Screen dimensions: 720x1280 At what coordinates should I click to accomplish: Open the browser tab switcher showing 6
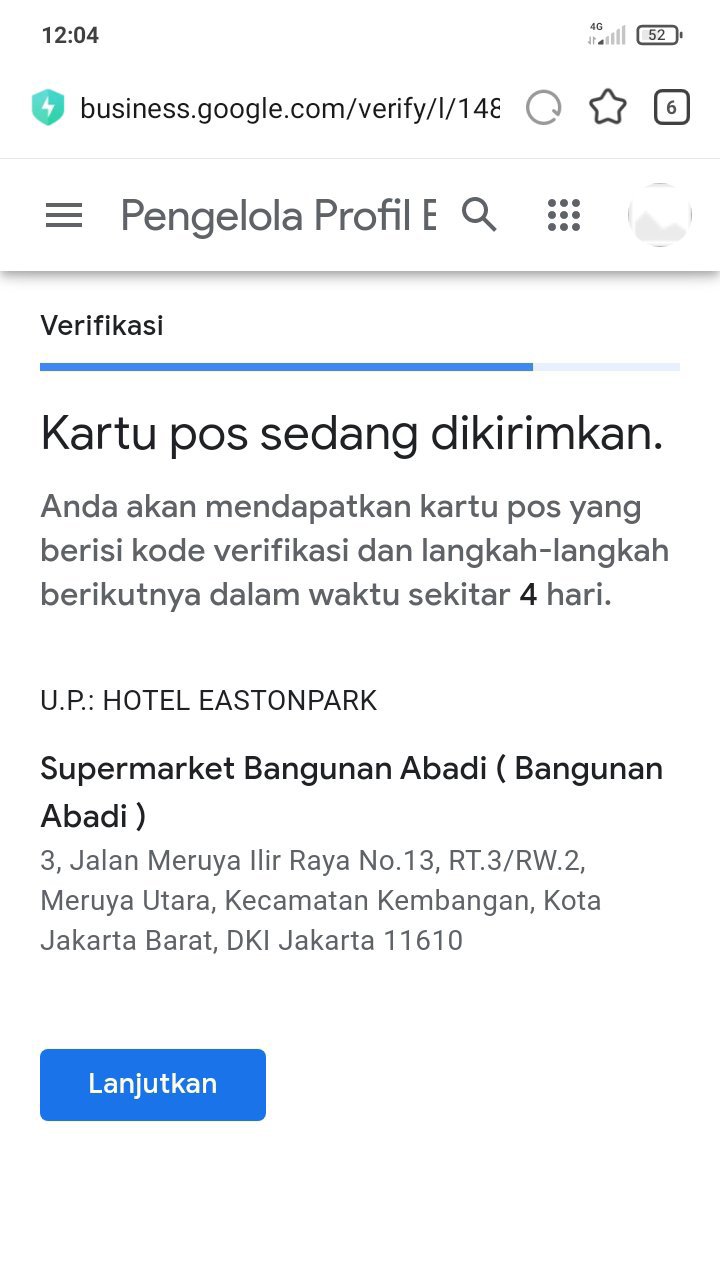(x=672, y=107)
